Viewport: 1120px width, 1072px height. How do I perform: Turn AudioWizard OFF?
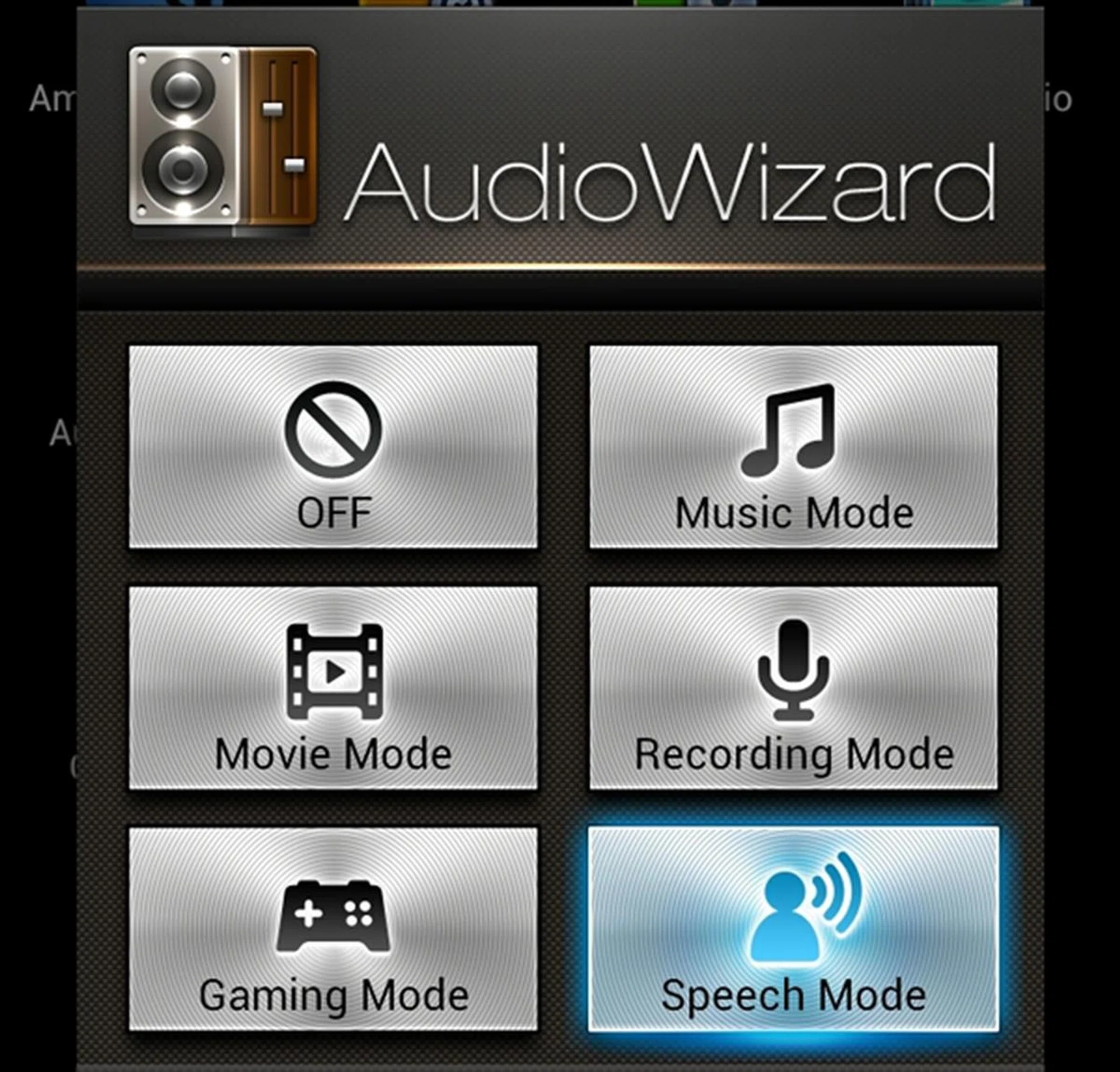click(x=333, y=447)
